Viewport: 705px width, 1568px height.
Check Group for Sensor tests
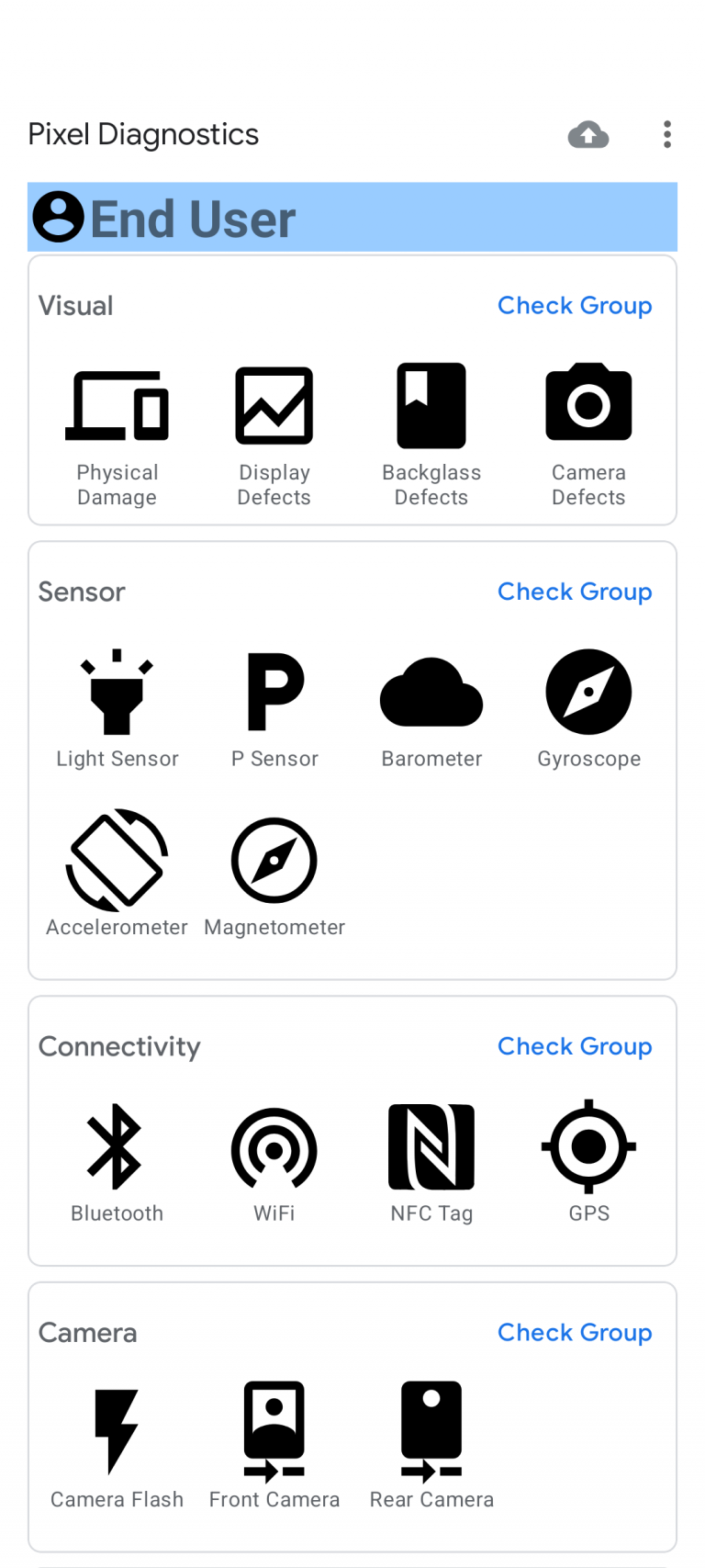tap(575, 592)
